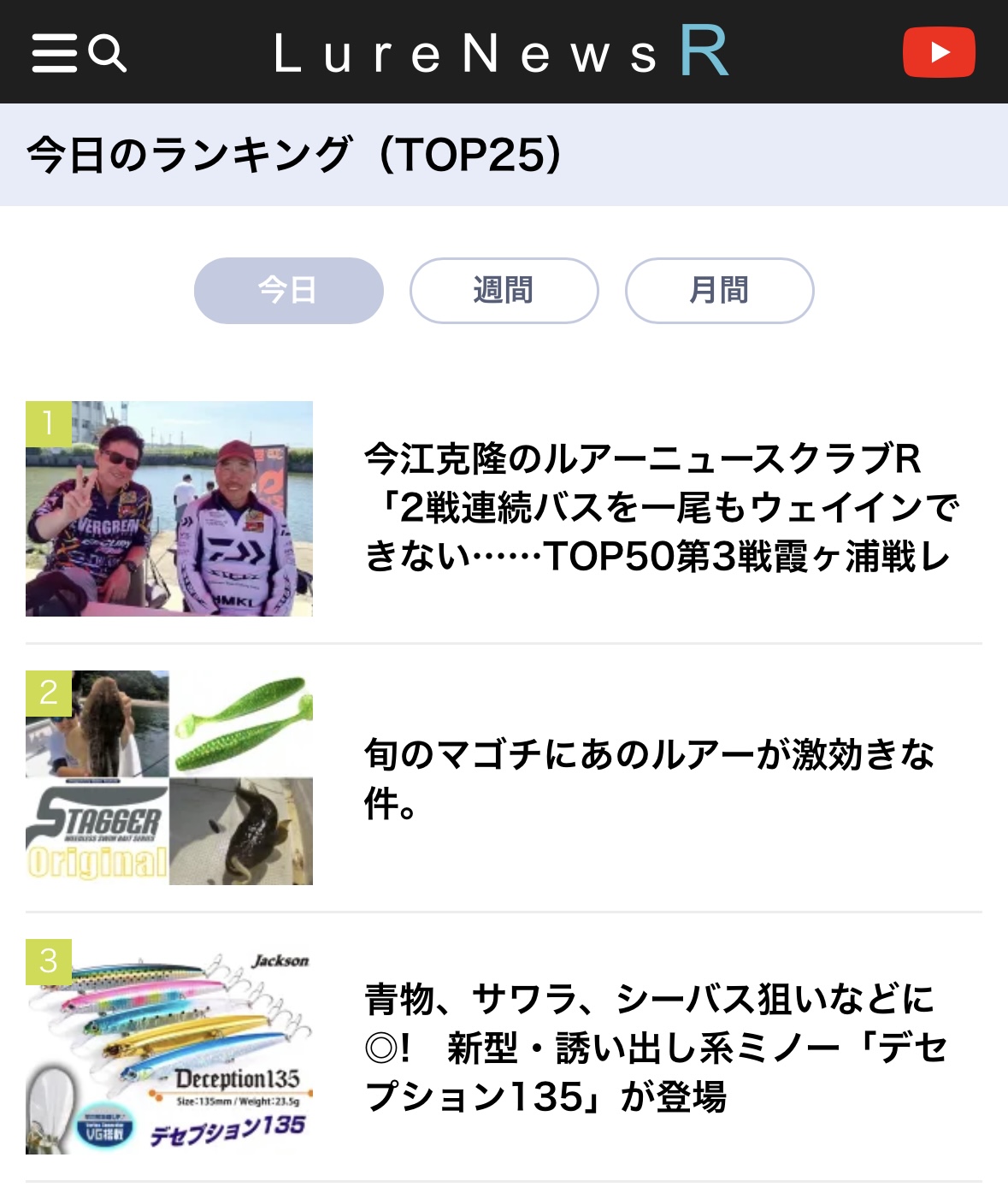The height and width of the screenshot is (1187, 1008).
Task: Select the 今日 ranking tab
Action: point(288,291)
